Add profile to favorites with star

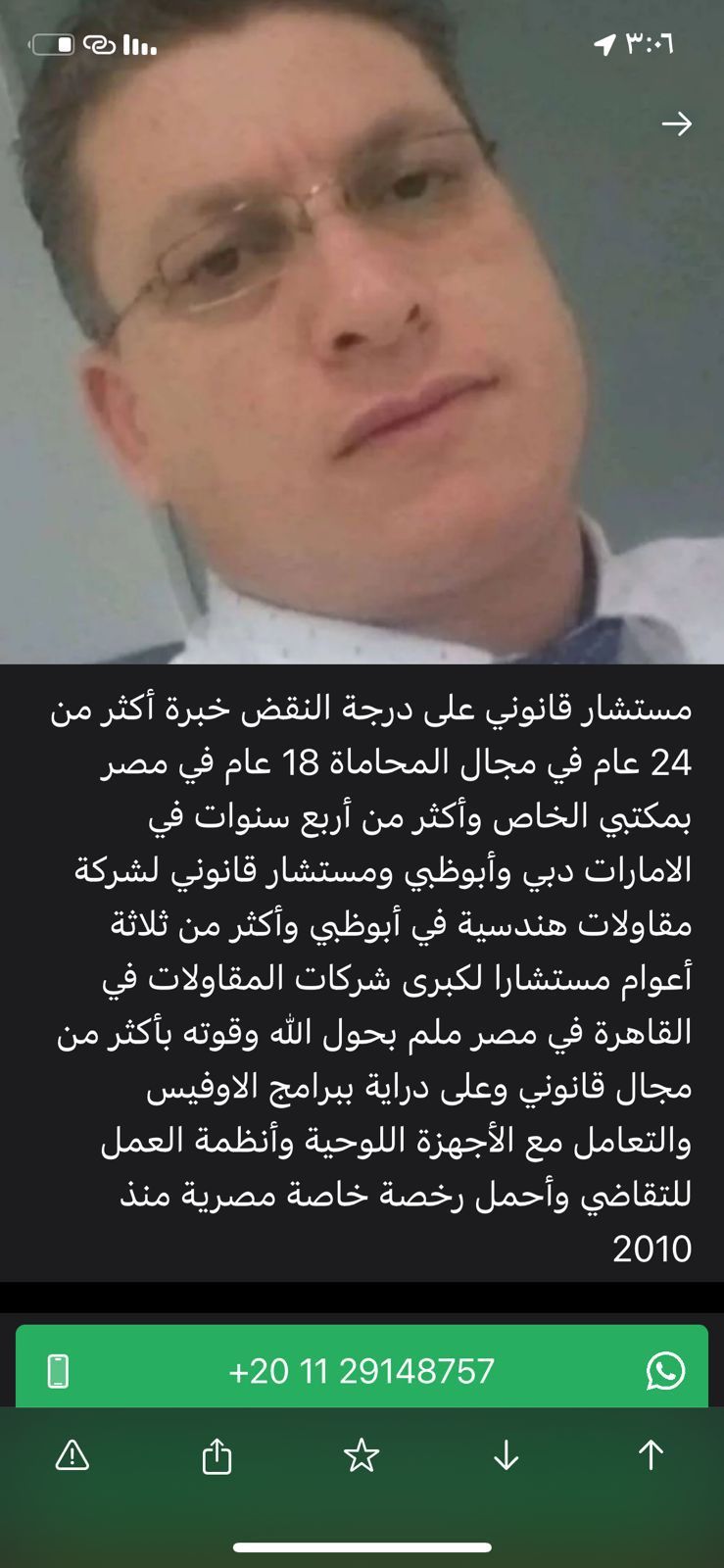tap(362, 1456)
